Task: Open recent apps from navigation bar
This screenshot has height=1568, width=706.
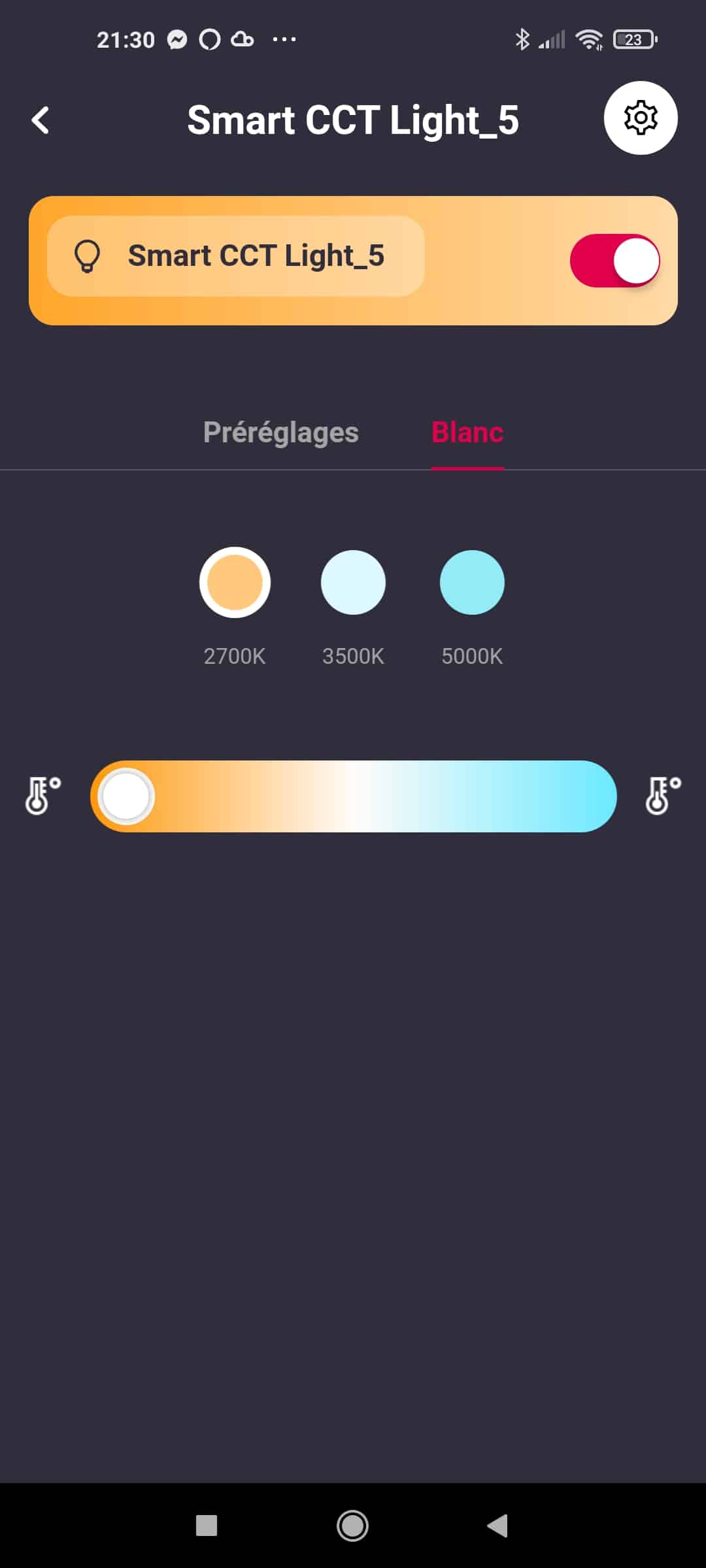Action: [x=207, y=1526]
